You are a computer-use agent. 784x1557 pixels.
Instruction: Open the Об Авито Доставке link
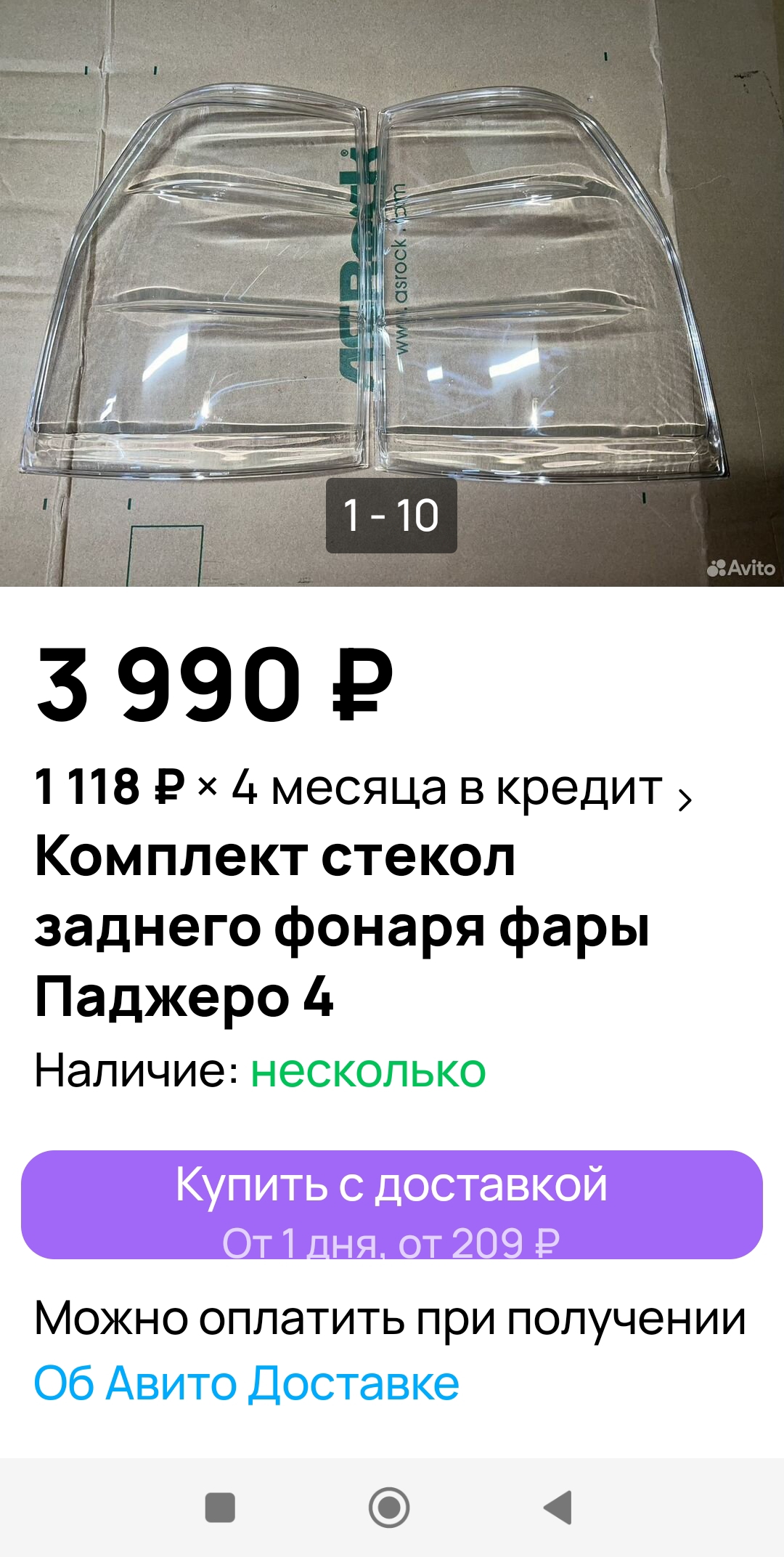[x=247, y=1383]
